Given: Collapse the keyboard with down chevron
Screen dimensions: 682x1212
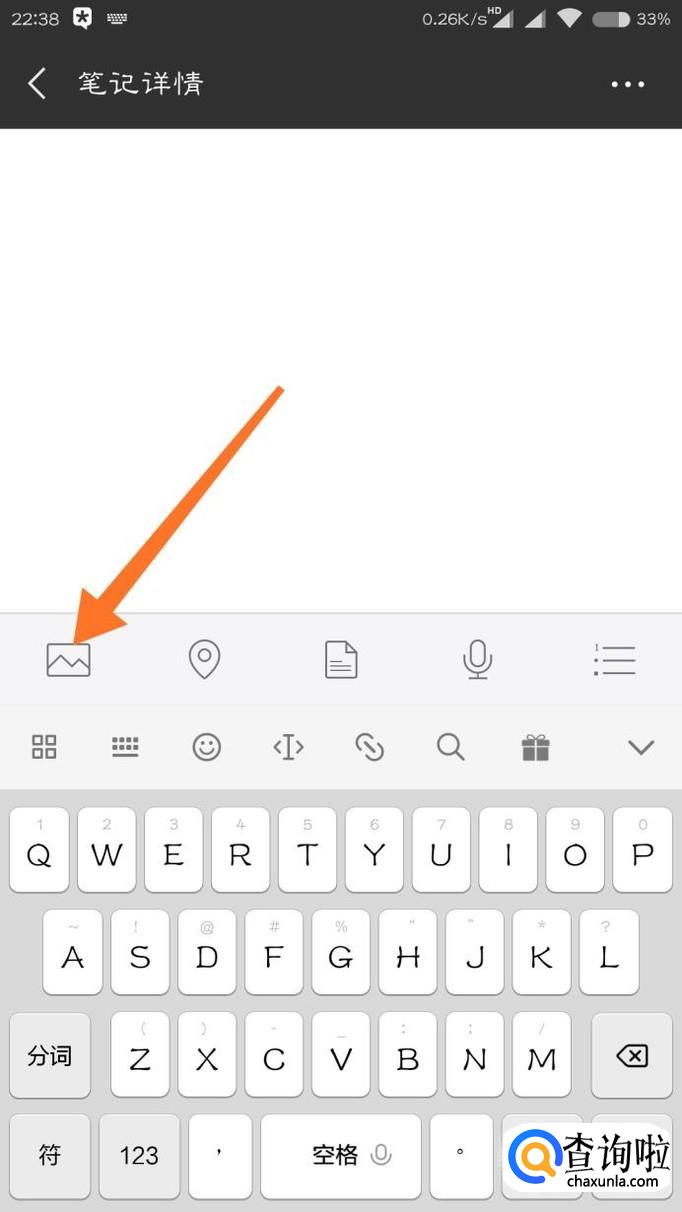Looking at the screenshot, I should (640, 747).
